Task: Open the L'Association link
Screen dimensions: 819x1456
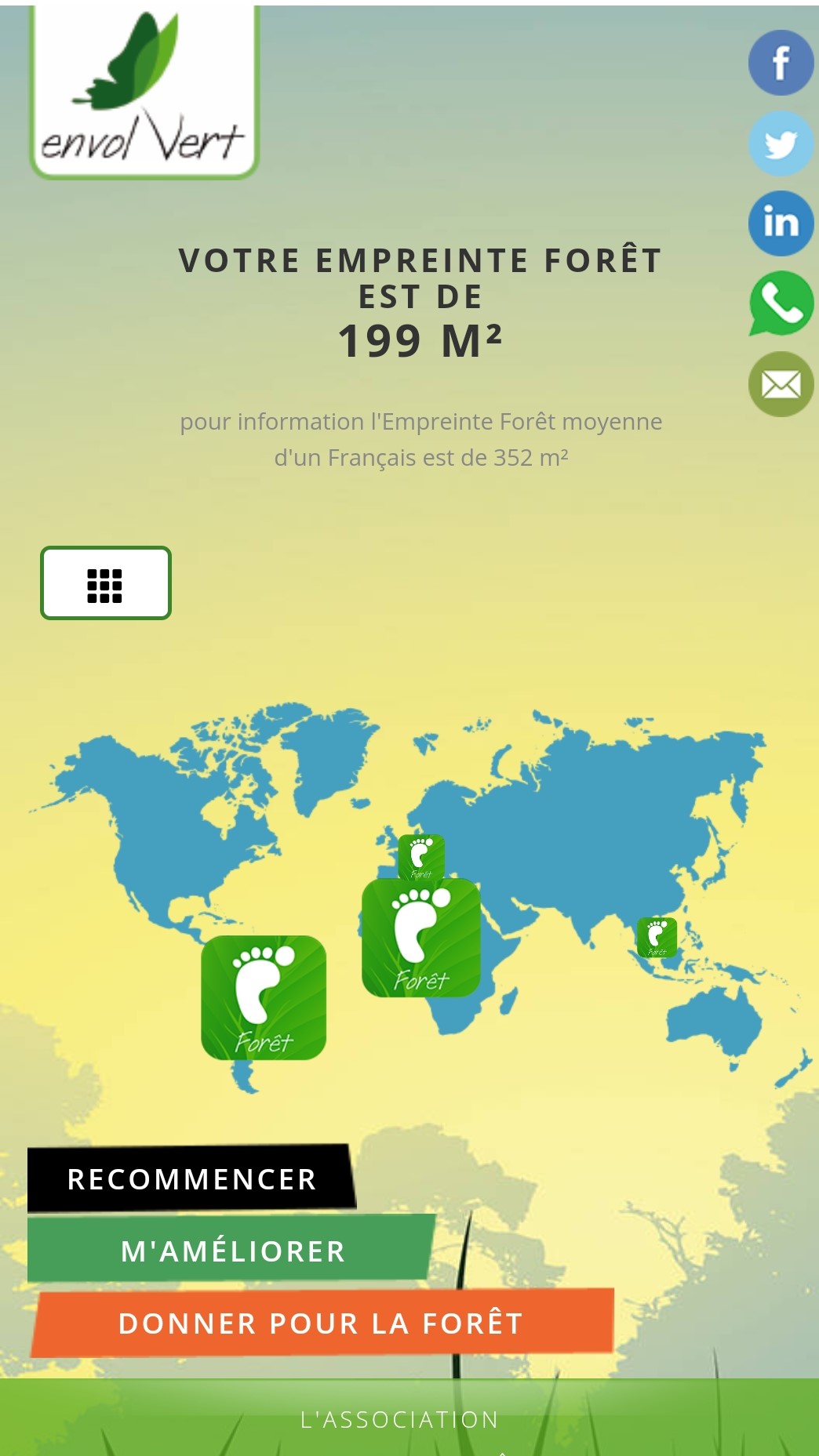Action: click(400, 1419)
